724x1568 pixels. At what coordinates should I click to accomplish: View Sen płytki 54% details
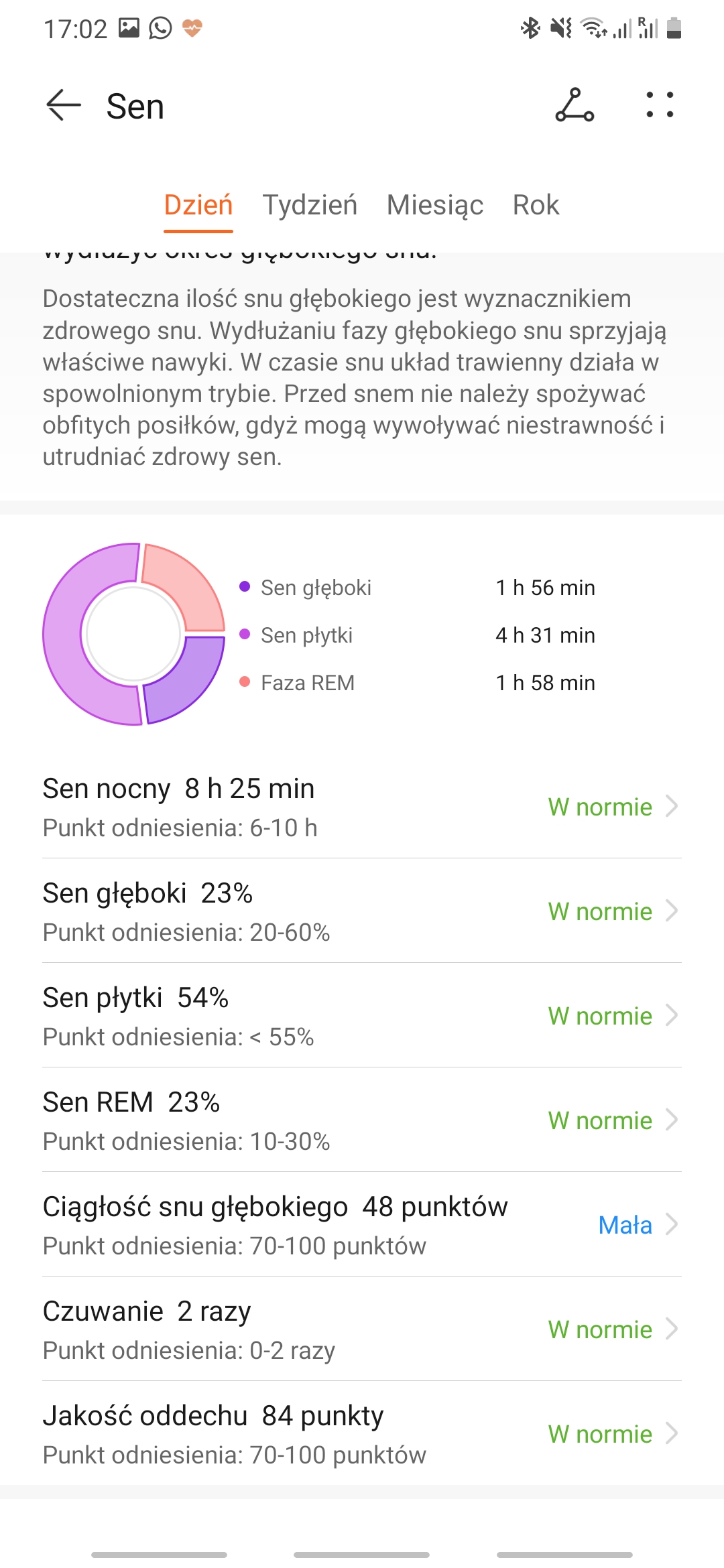click(362, 1016)
